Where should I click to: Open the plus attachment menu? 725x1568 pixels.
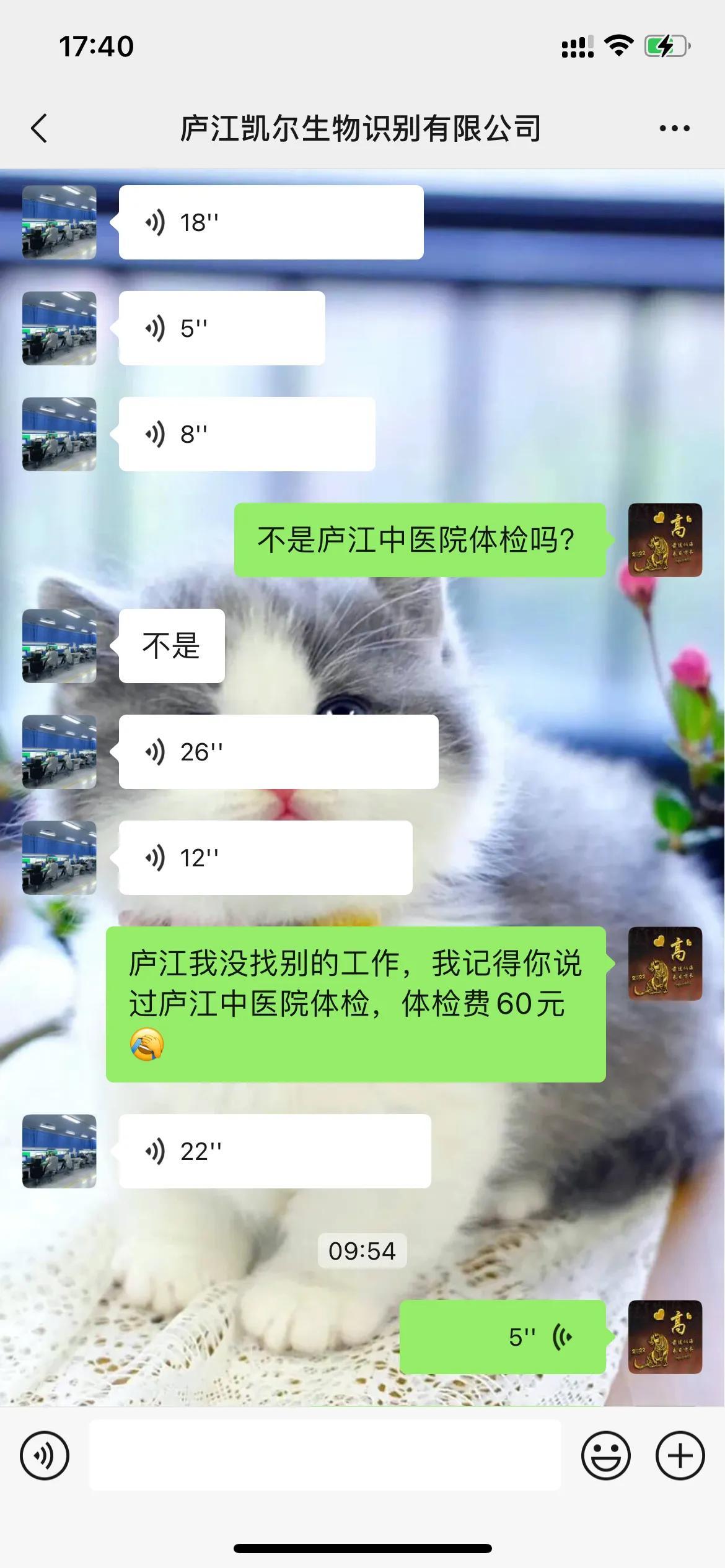click(680, 1457)
